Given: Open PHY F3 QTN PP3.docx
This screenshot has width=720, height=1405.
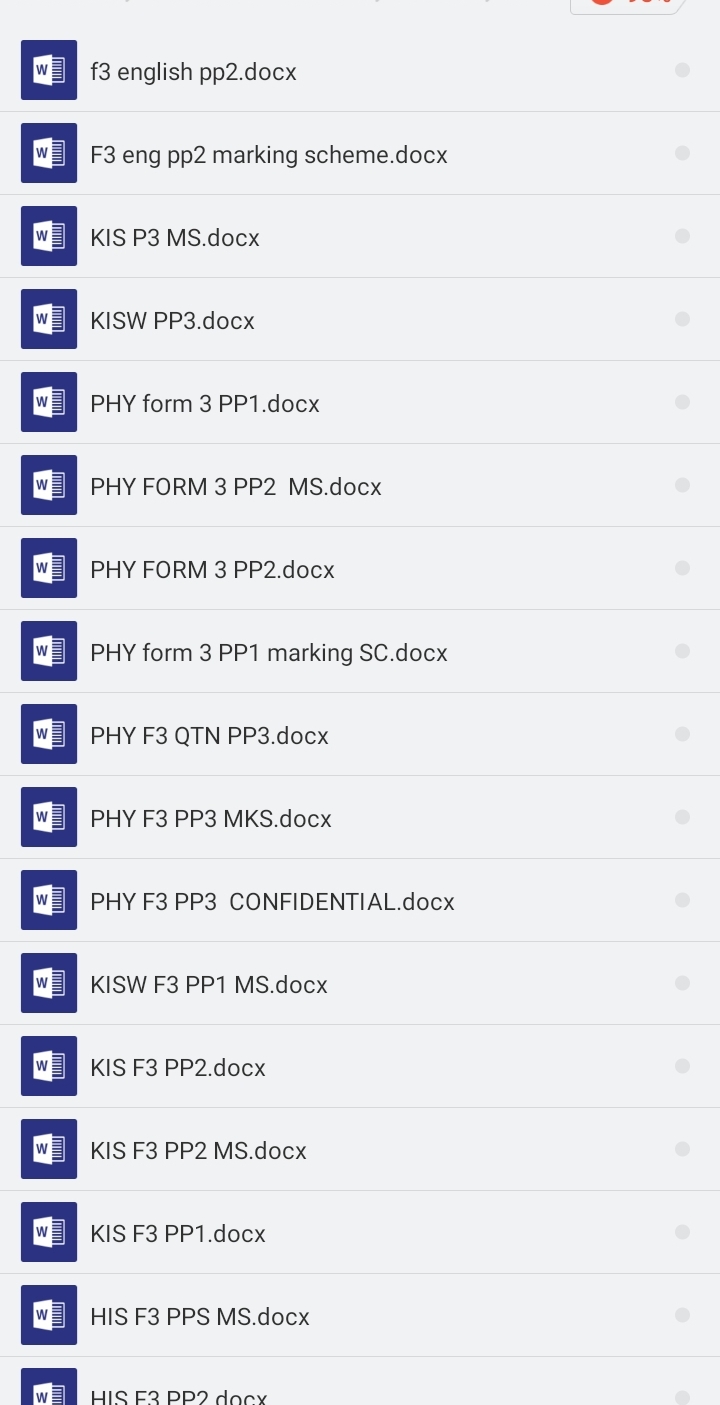Looking at the screenshot, I should click(209, 736).
